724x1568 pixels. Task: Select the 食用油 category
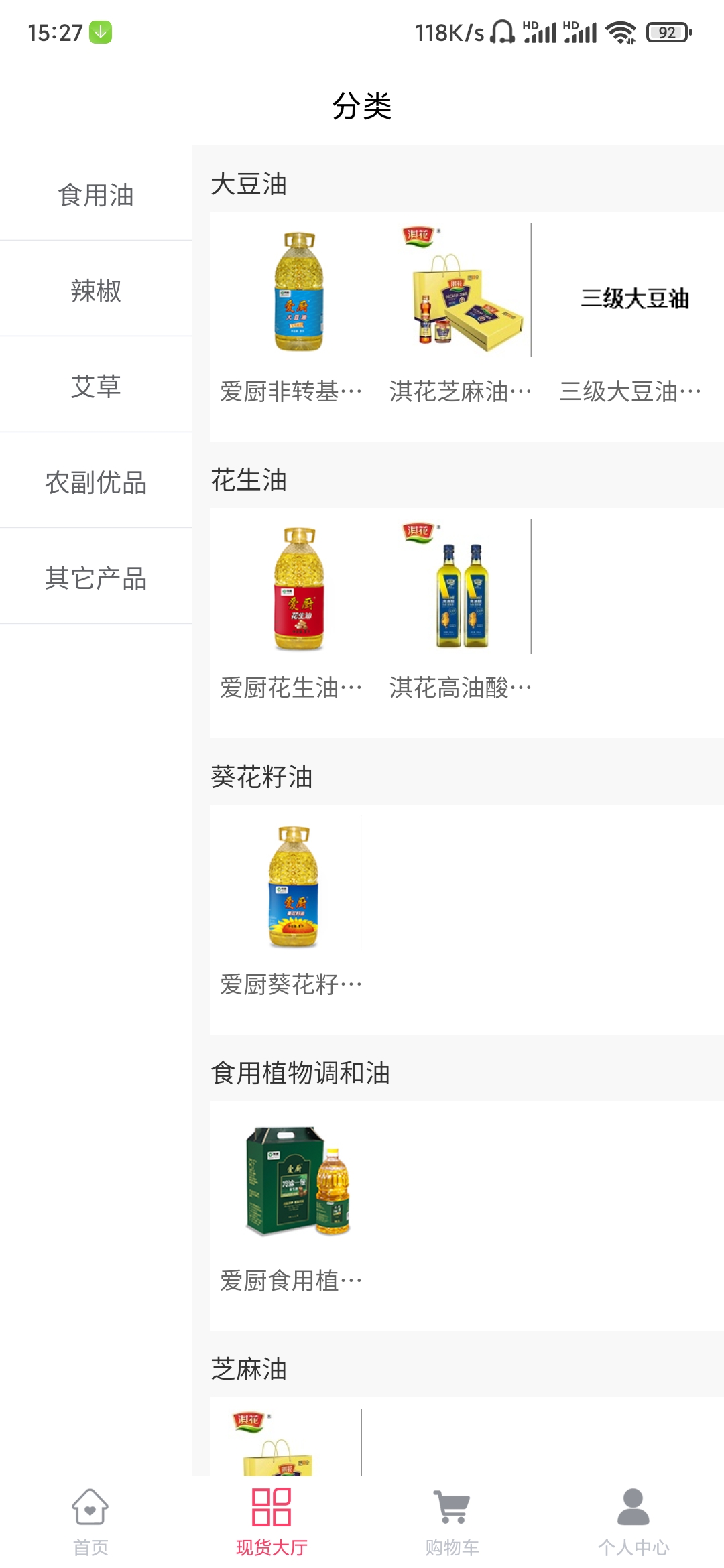pyautogui.click(x=96, y=195)
